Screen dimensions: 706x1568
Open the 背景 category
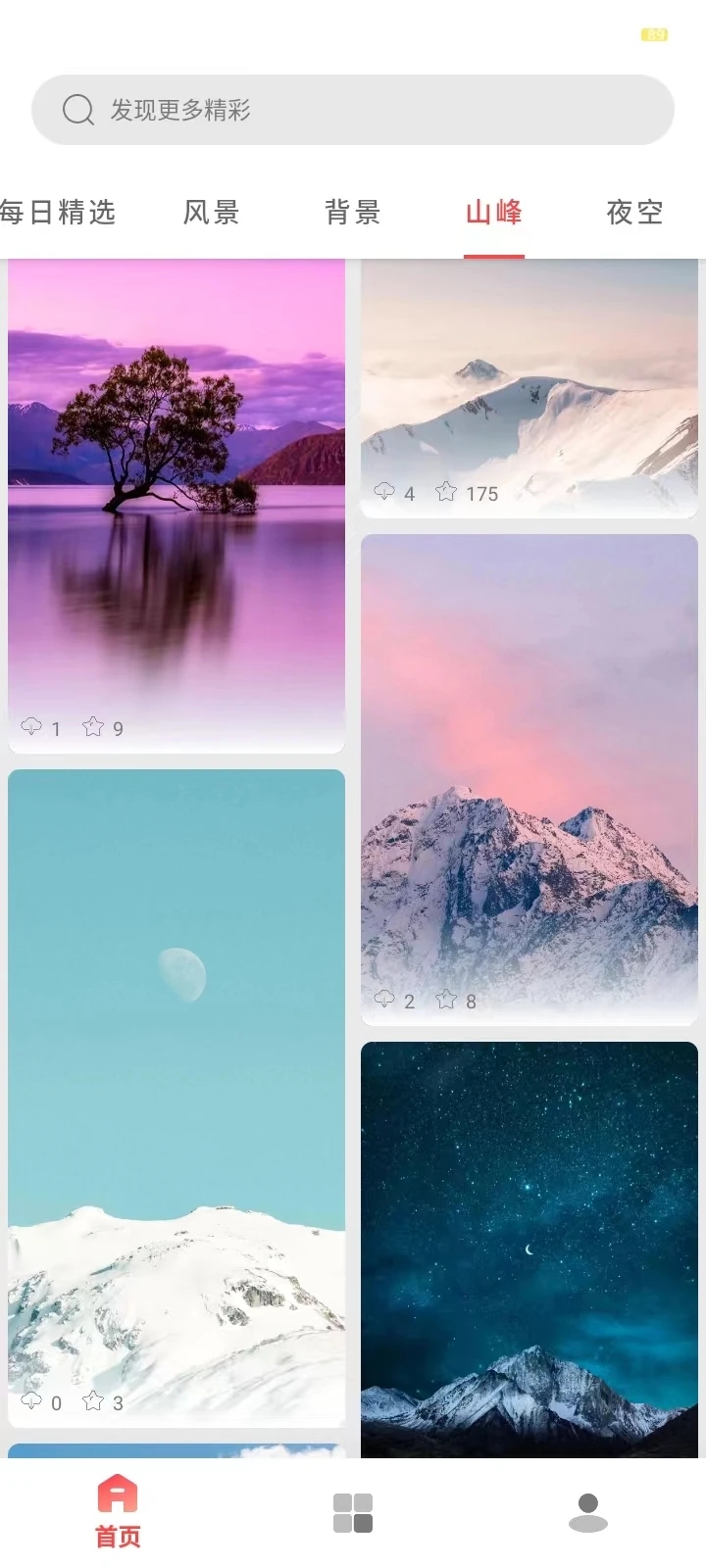pyautogui.click(x=353, y=213)
